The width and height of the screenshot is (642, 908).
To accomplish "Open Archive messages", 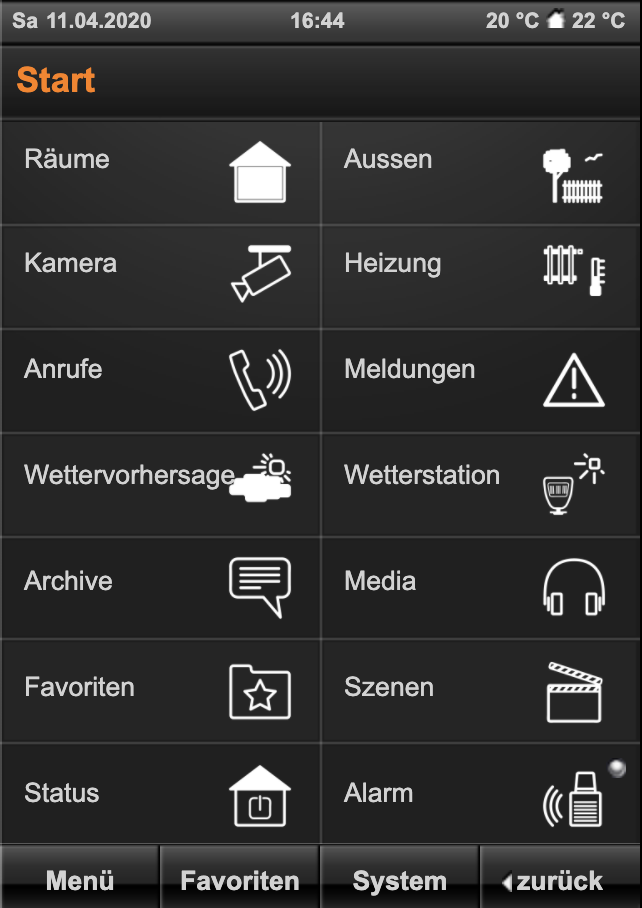I will tap(160, 589).
